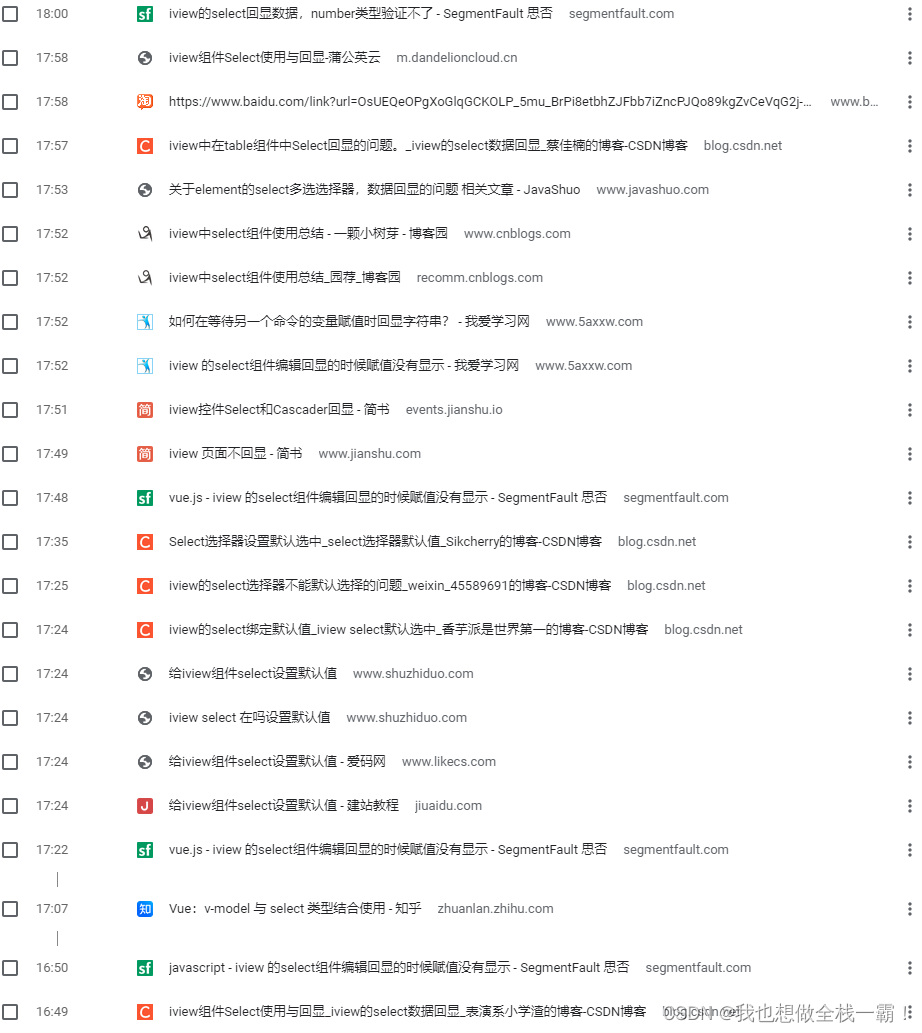The width and height of the screenshot is (922, 1033).
Task: Click the globe favicon on the shuzhiduo entry
Action: coord(144,673)
